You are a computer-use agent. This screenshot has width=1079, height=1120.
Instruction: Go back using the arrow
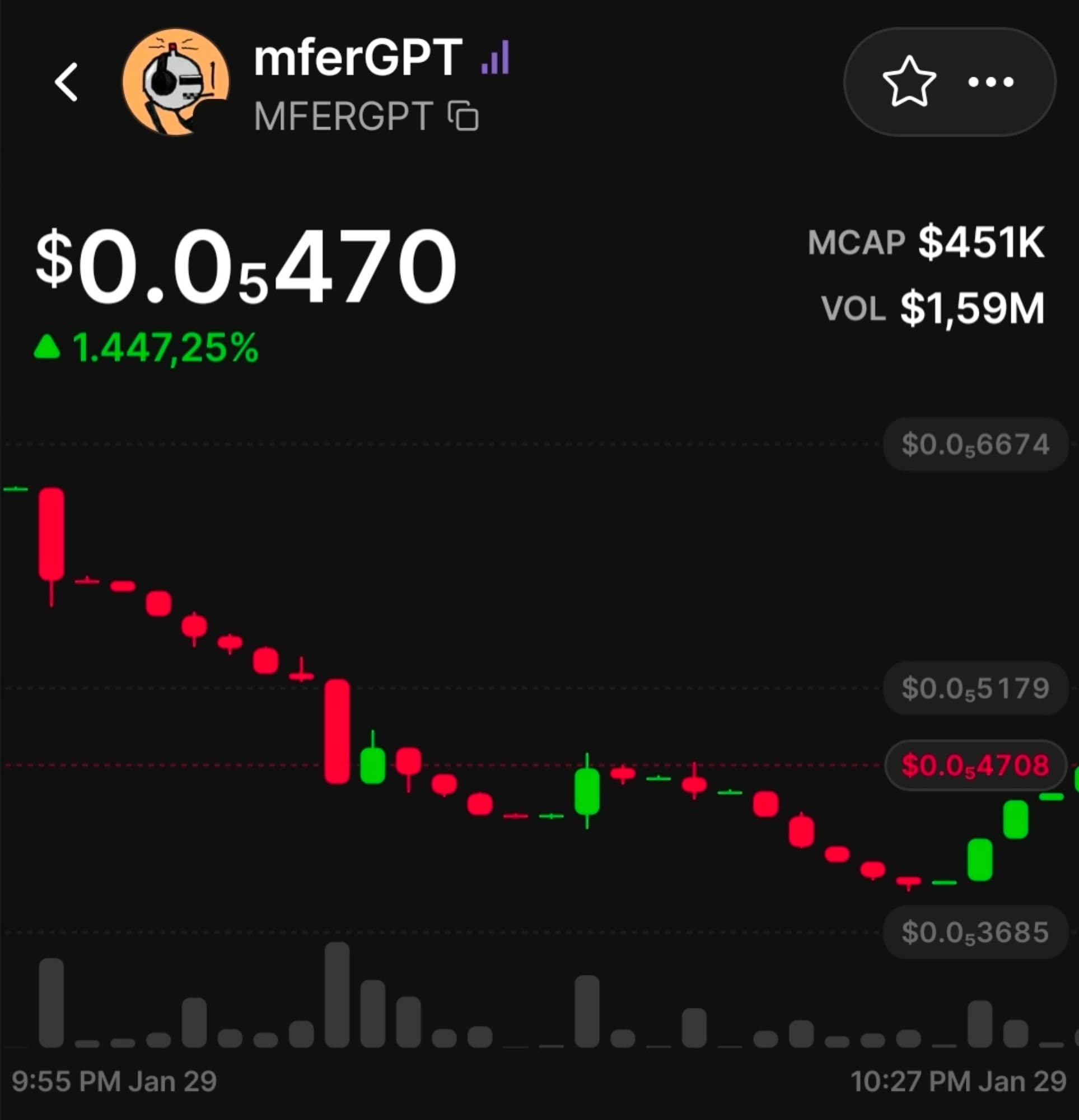(x=66, y=82)
